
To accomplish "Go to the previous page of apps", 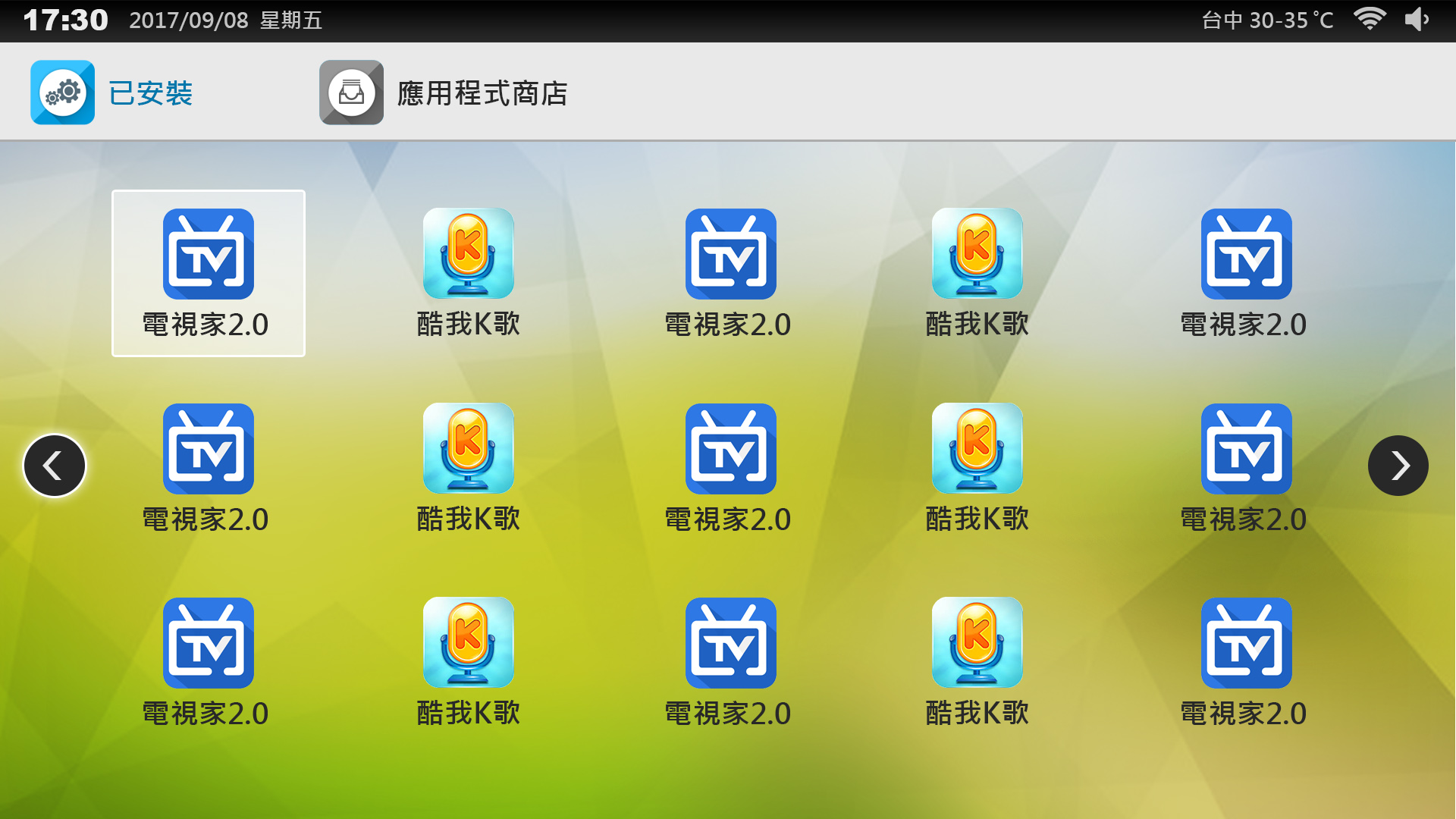I will [55, 466].
